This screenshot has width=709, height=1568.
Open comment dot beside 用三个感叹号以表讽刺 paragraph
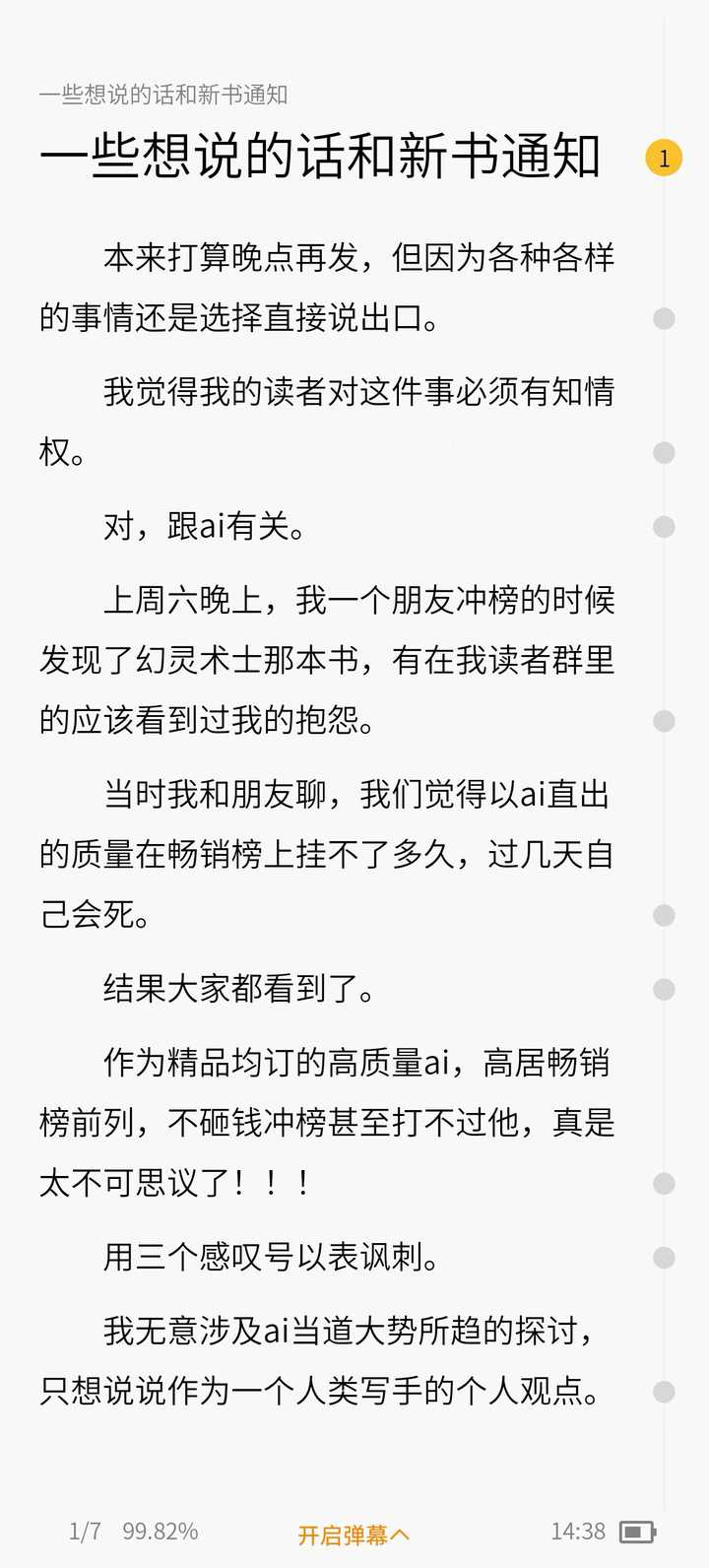[x=664, y=1258]
